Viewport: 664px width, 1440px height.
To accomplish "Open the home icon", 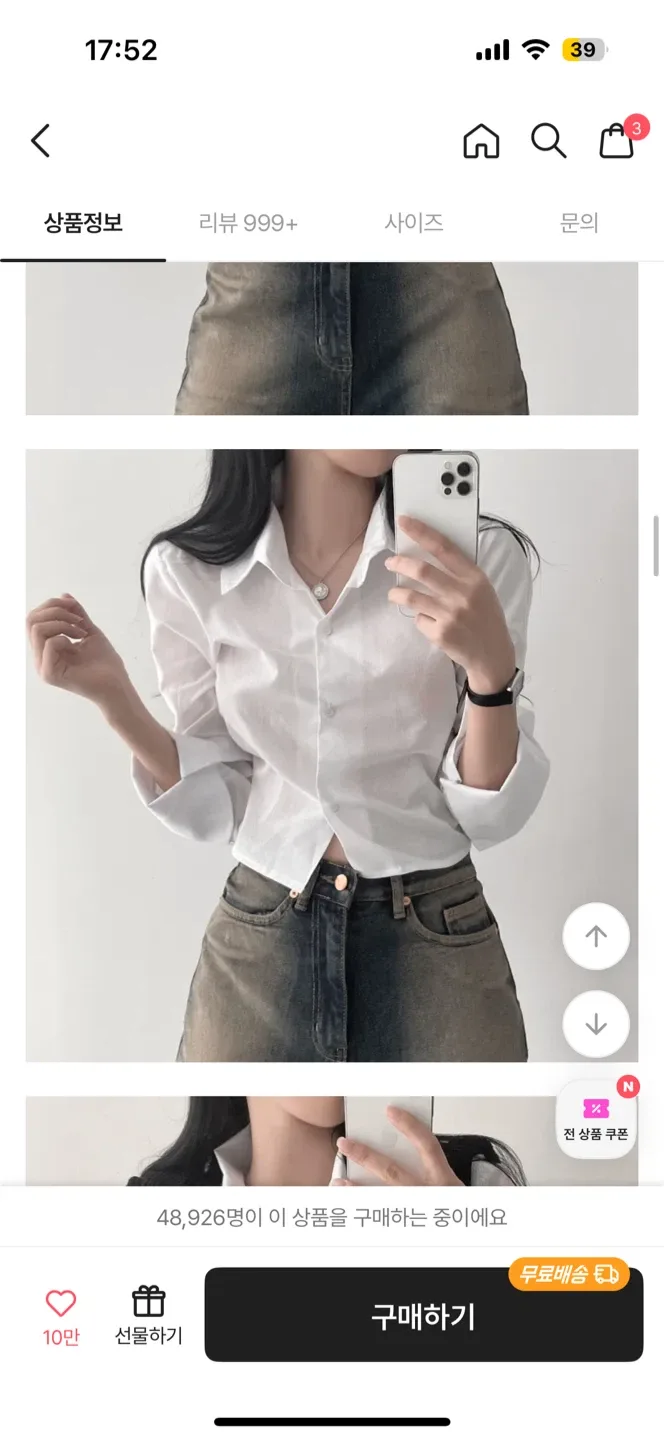I will pos(481,141).
